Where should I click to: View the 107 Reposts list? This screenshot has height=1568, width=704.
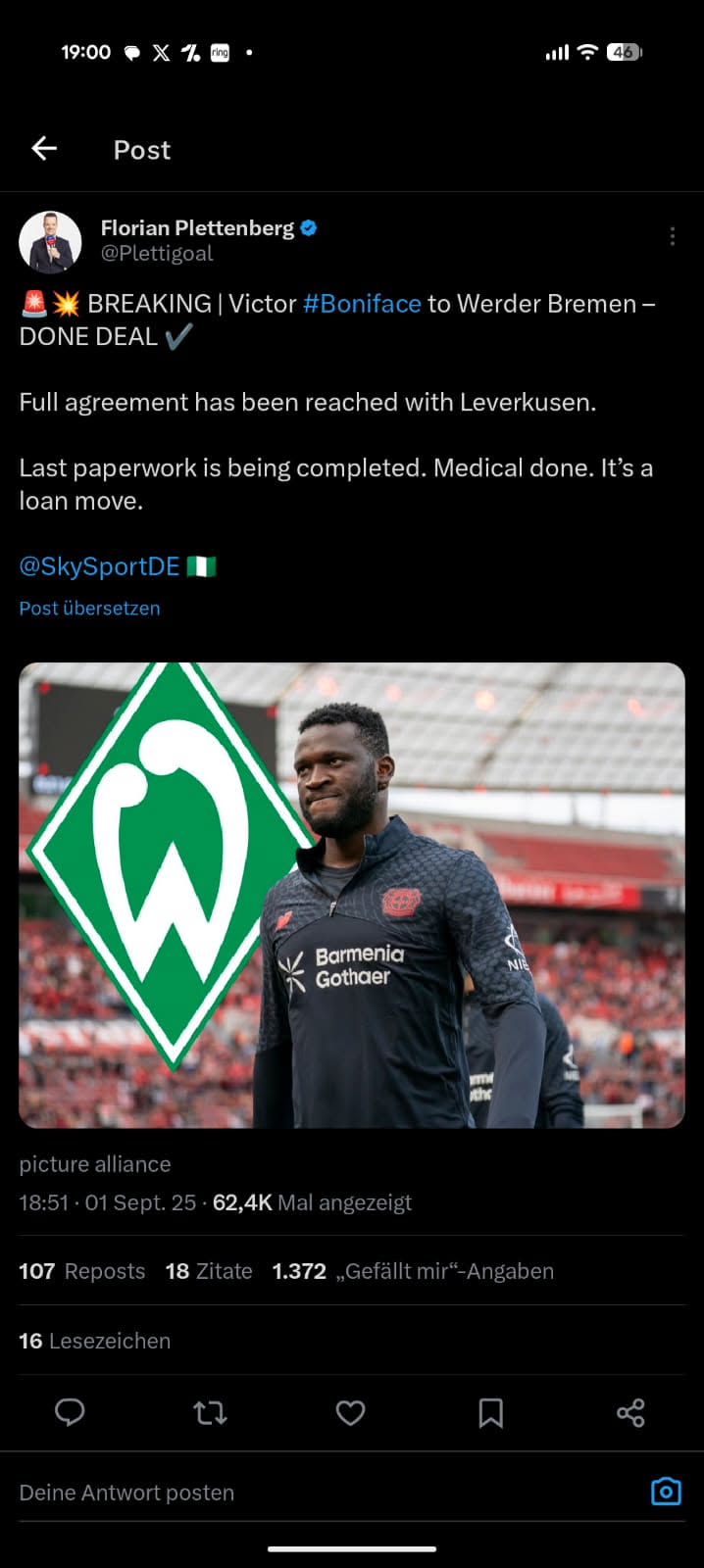tap(82, 1271)
